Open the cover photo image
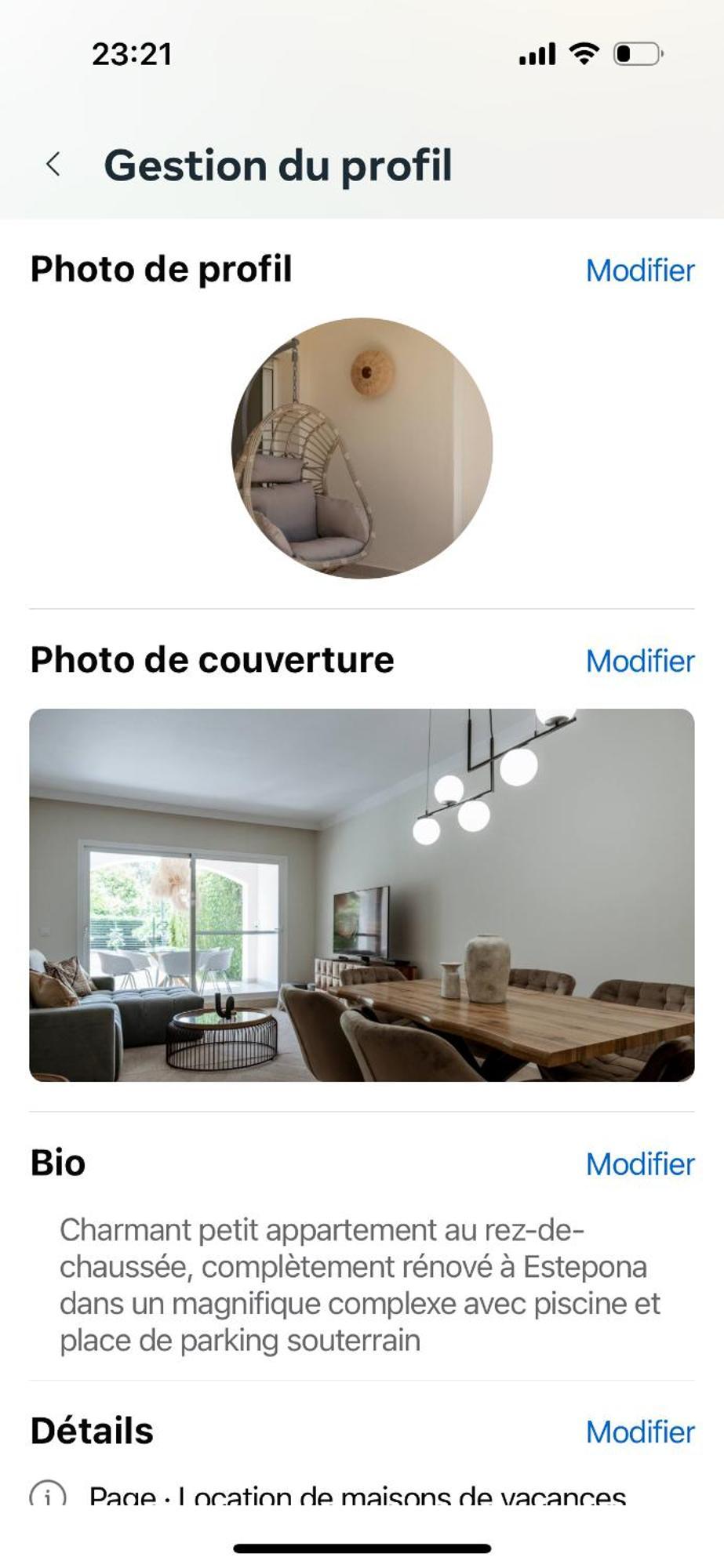 tap(362, 895)
